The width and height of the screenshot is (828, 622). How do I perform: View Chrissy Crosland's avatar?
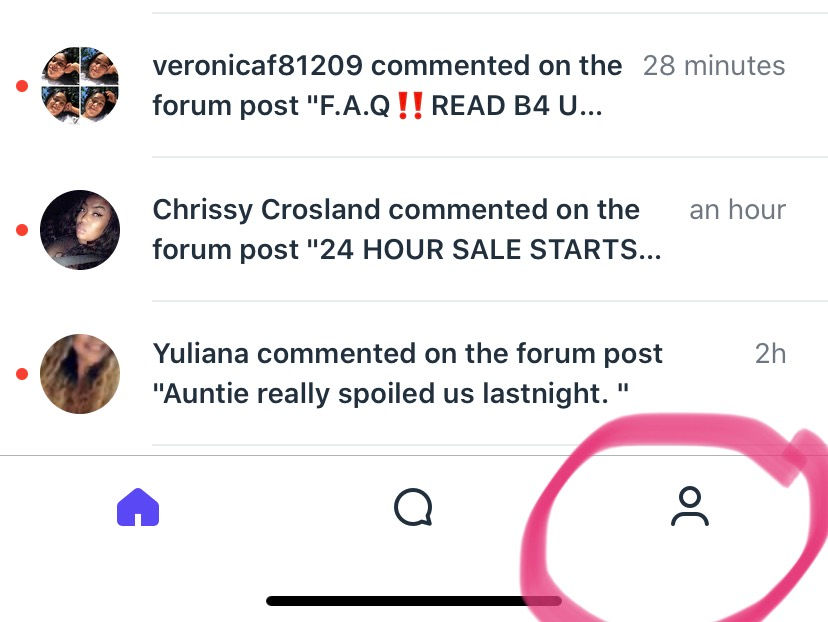click(80, 230)
